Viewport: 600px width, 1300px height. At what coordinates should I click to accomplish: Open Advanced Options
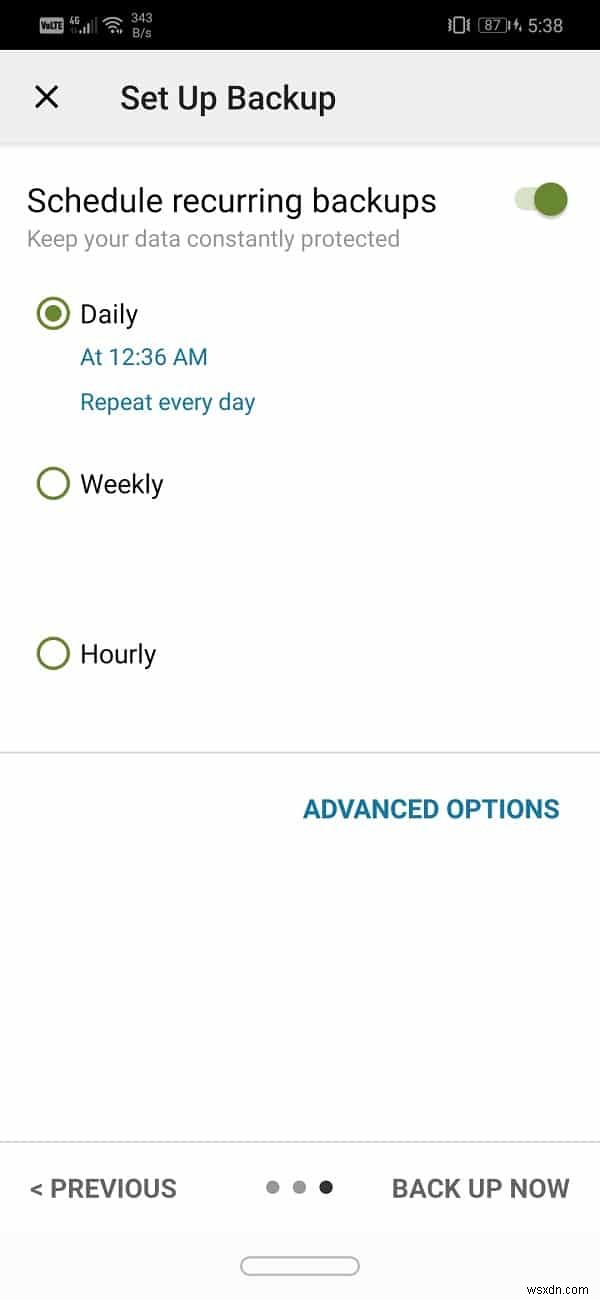431,809
